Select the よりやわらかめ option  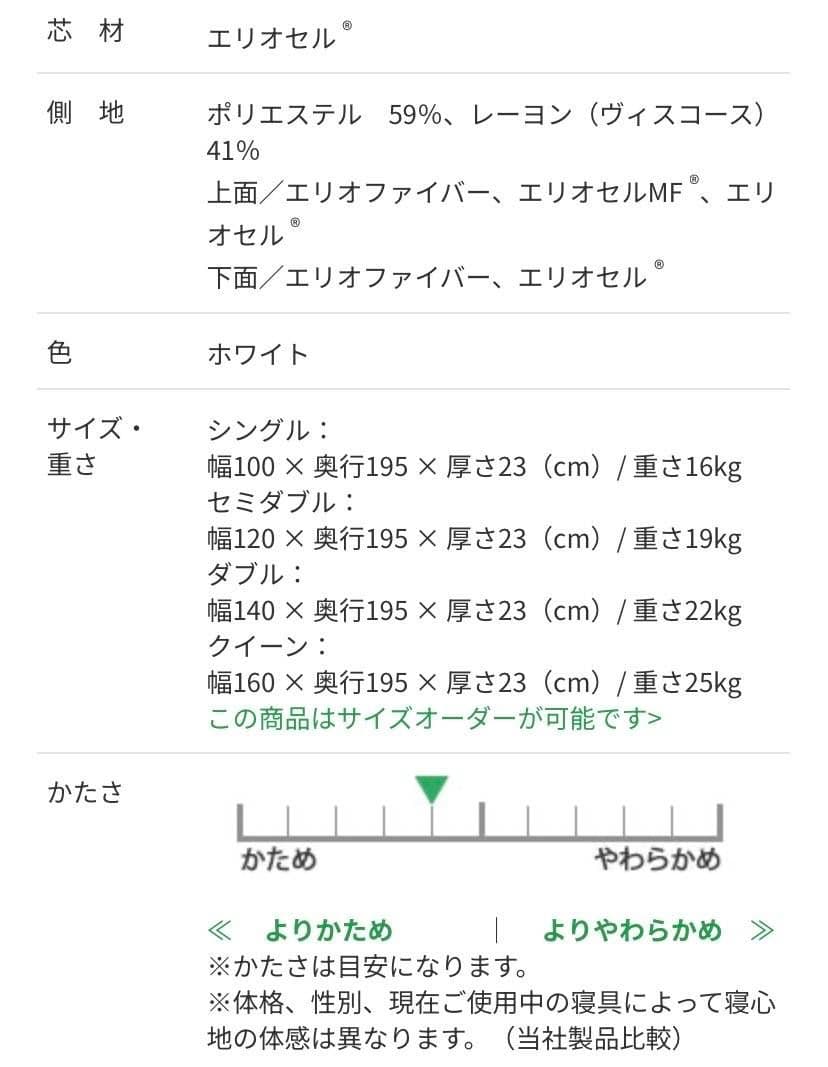[x=633, y=929]
